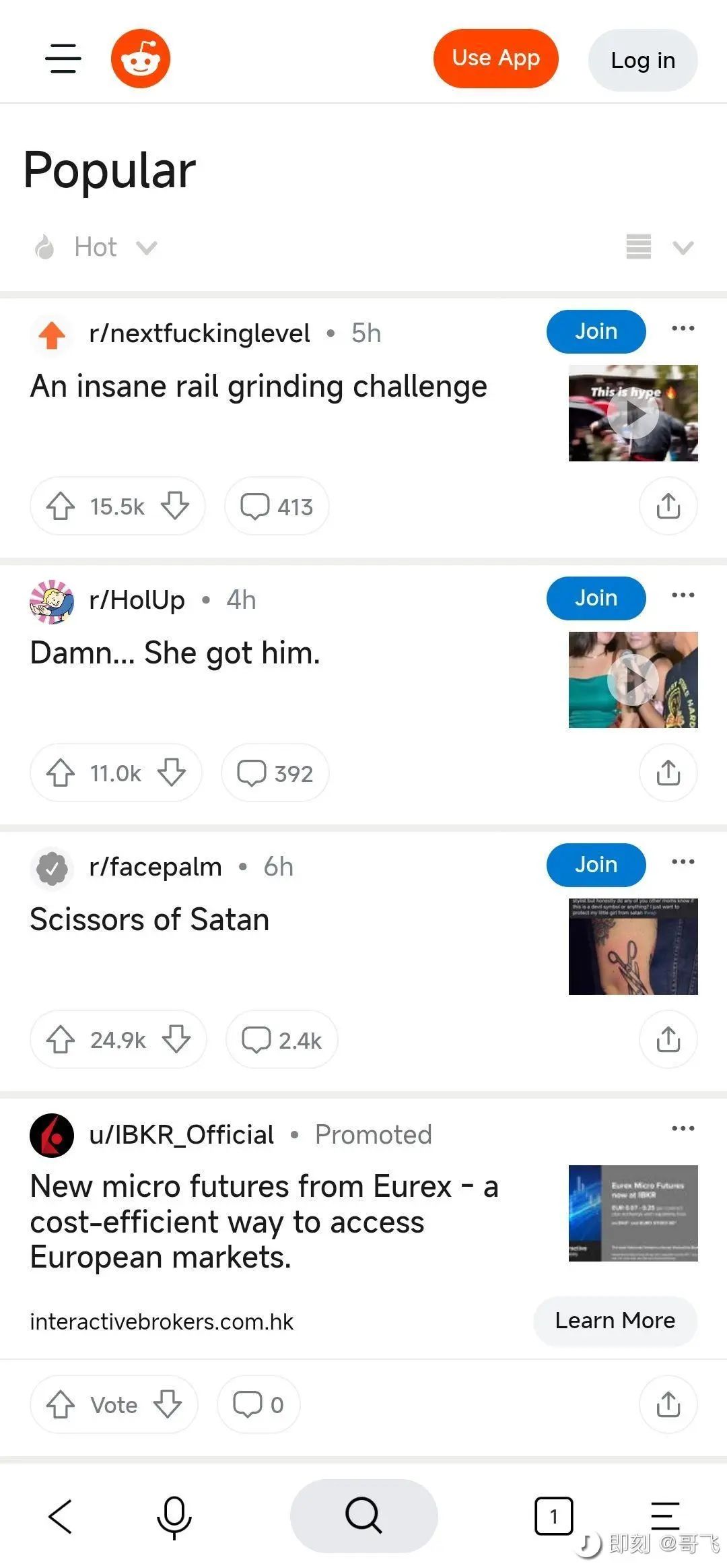Log in to Reddit

[642, 60]
